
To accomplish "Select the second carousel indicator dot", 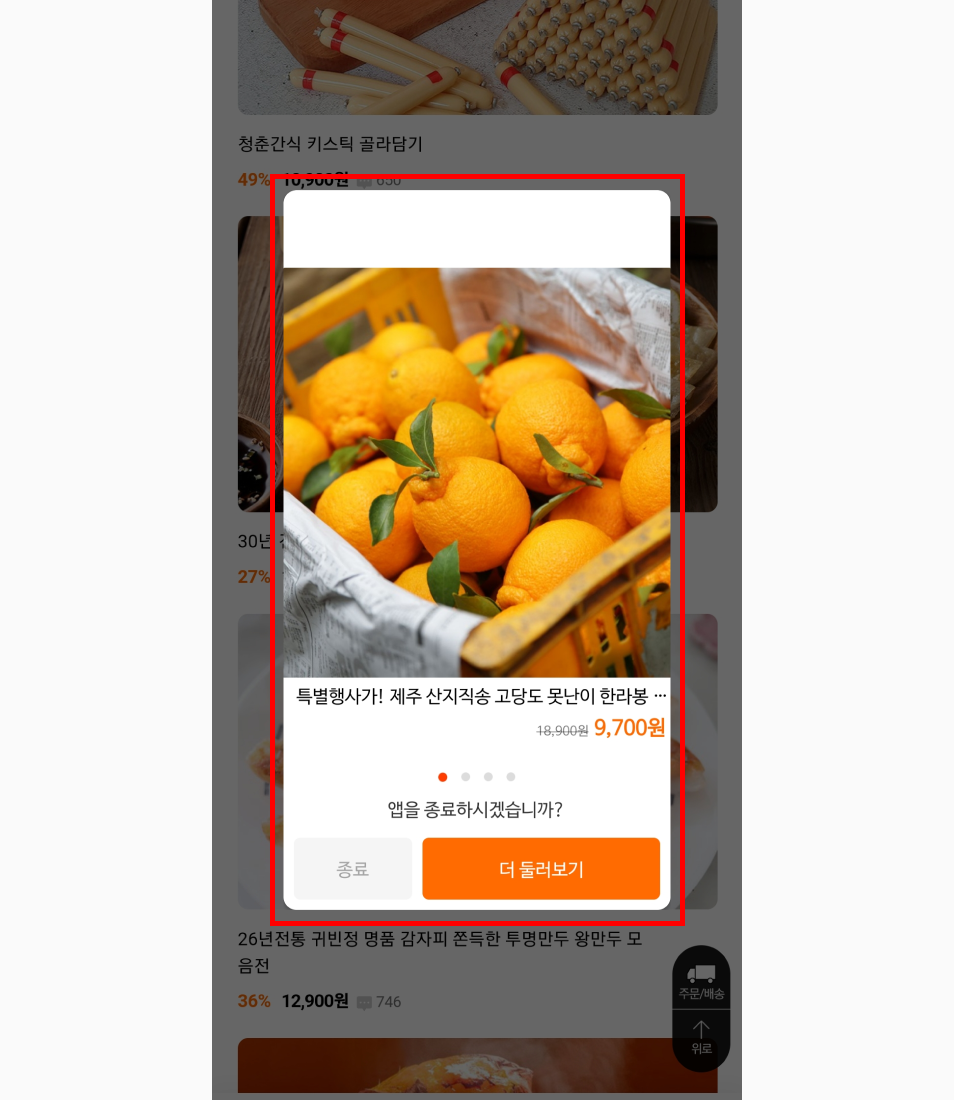I will (466, 777).
